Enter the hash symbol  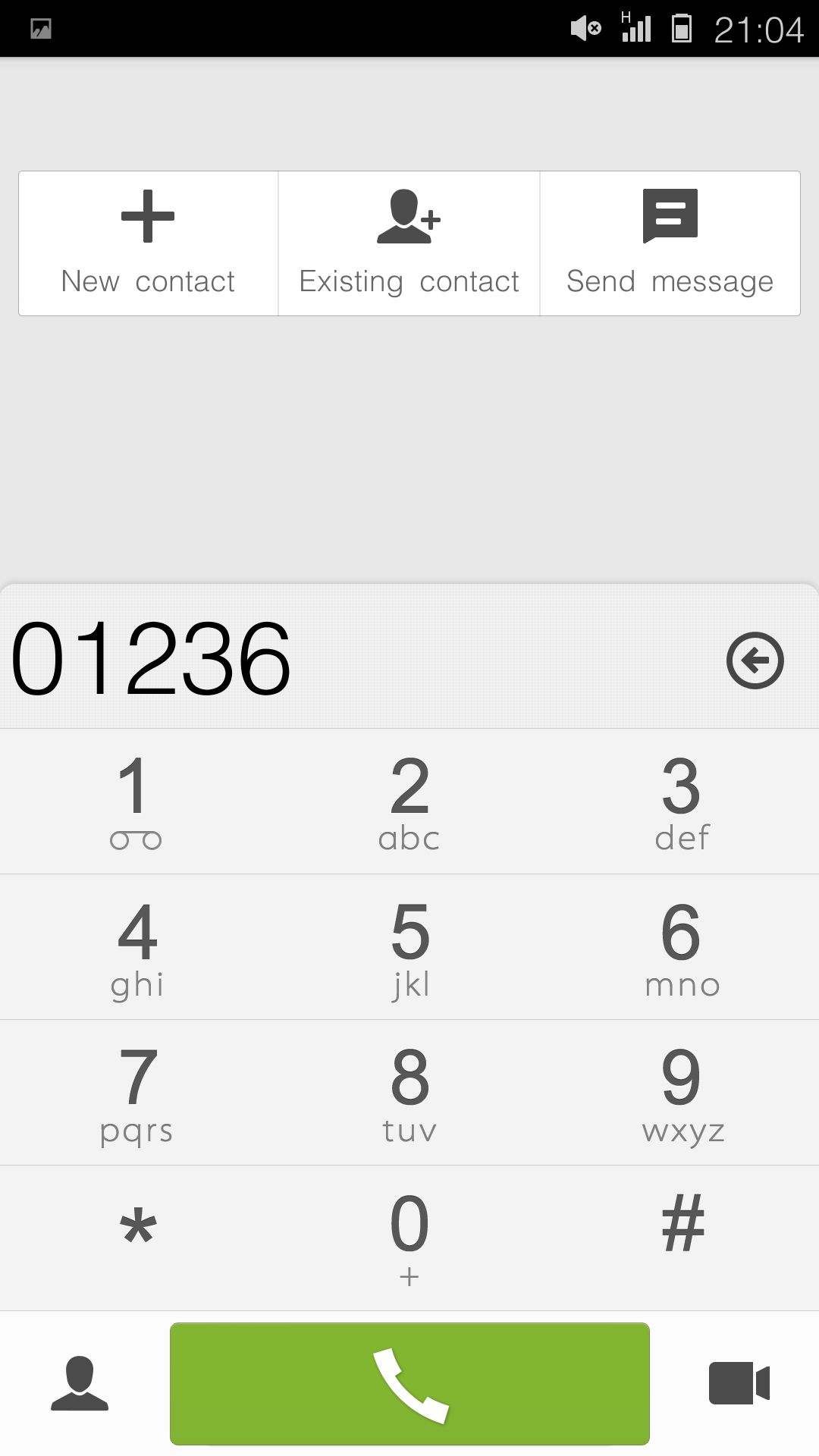coord(682,1238)
